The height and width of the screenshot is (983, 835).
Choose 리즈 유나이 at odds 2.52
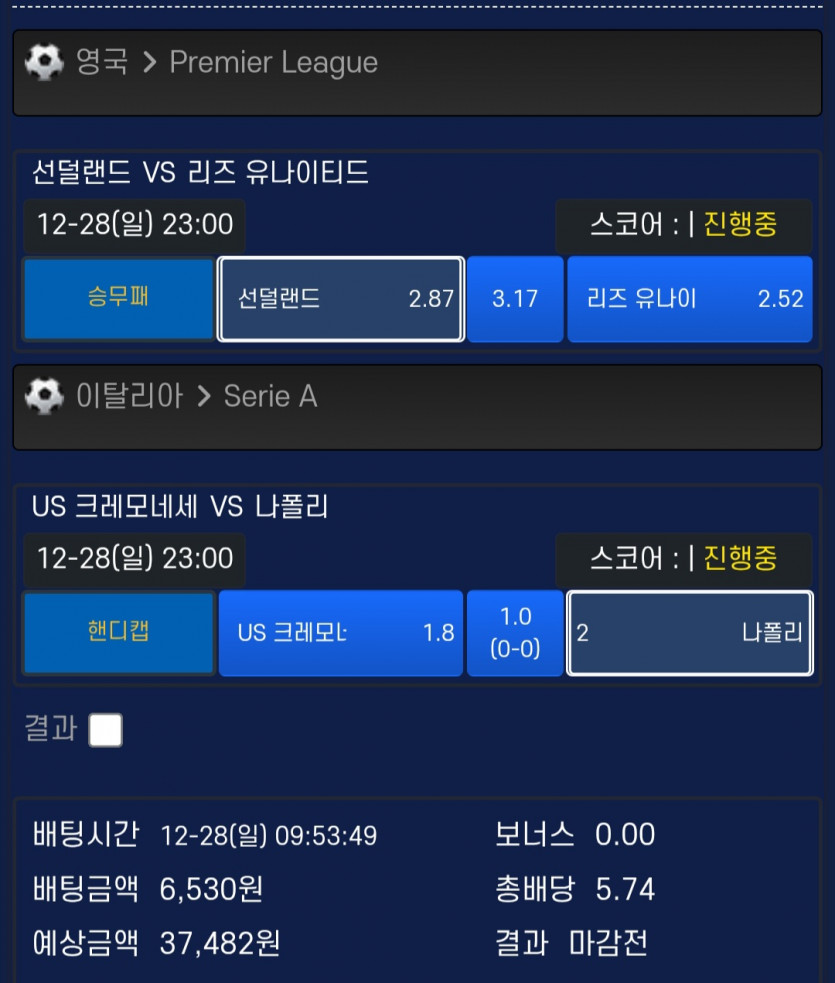689,299
